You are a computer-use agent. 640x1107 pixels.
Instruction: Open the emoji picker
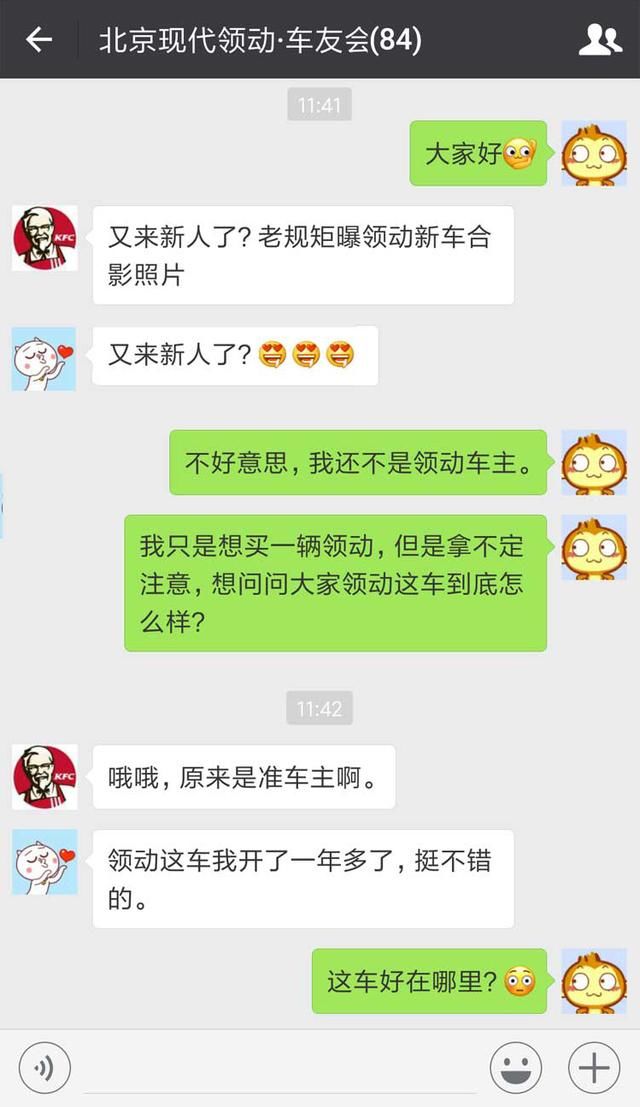[x=516, y=1068]
